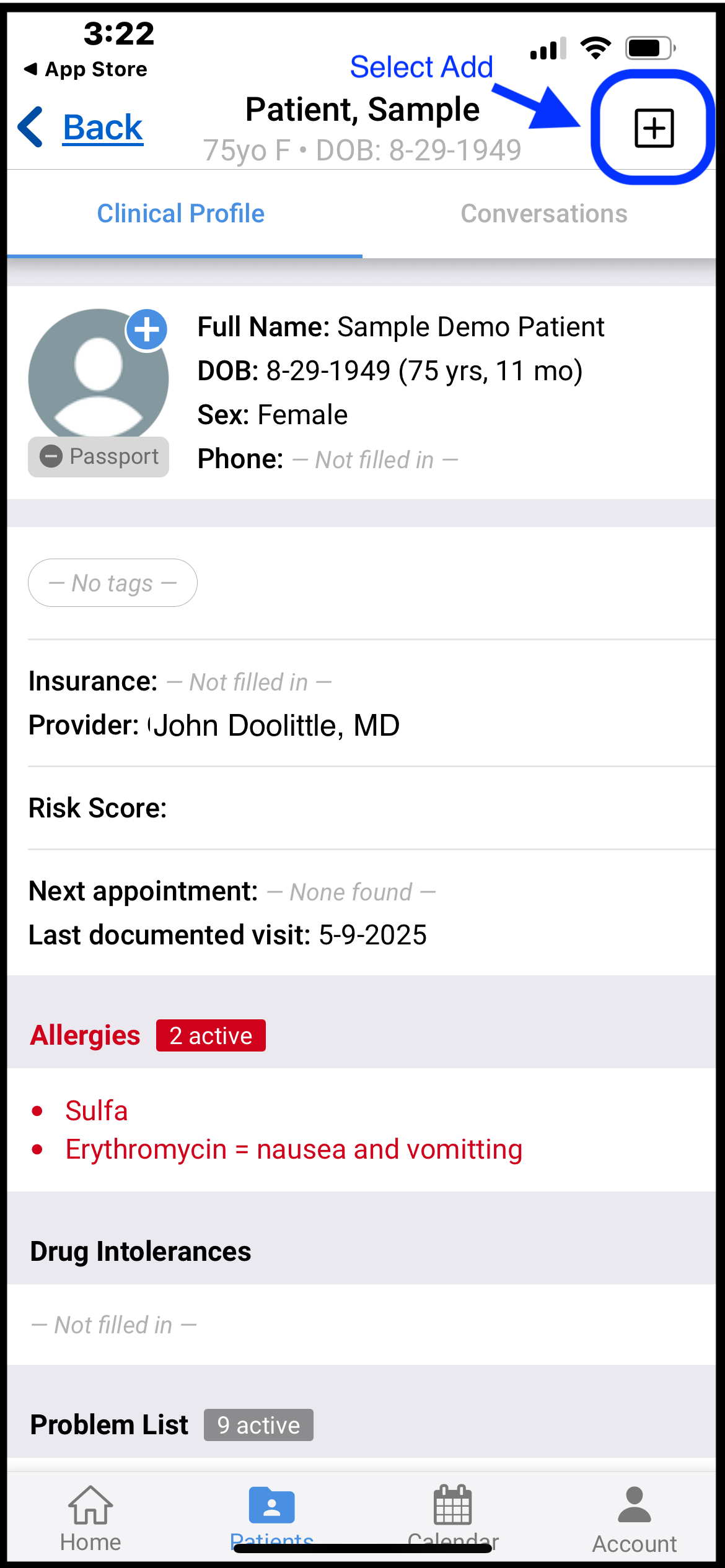Go to the Home tab
The height and width of the screenshot is (1568, 725).
click(90, 1518)
